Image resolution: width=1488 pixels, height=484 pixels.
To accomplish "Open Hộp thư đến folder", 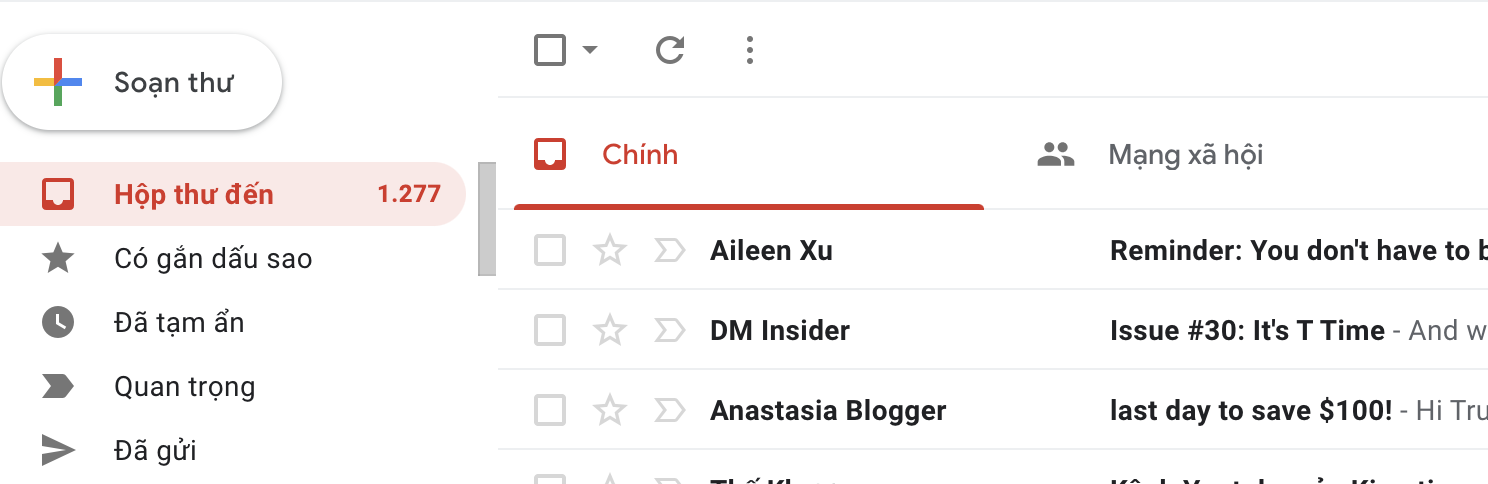I will (x=193, y=194).
